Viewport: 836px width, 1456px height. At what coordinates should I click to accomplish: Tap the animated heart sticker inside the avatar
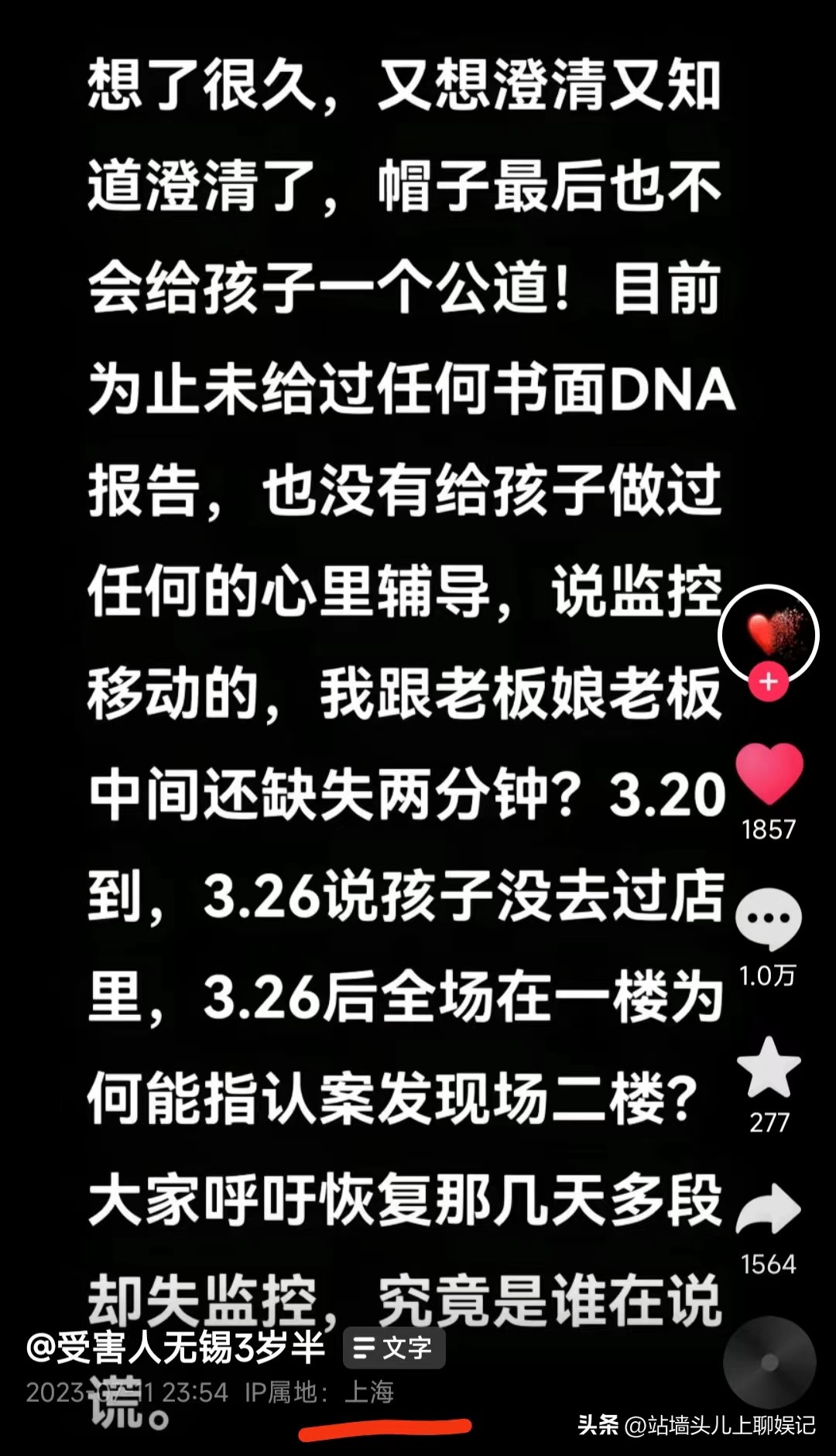click(x=765, y=632)
